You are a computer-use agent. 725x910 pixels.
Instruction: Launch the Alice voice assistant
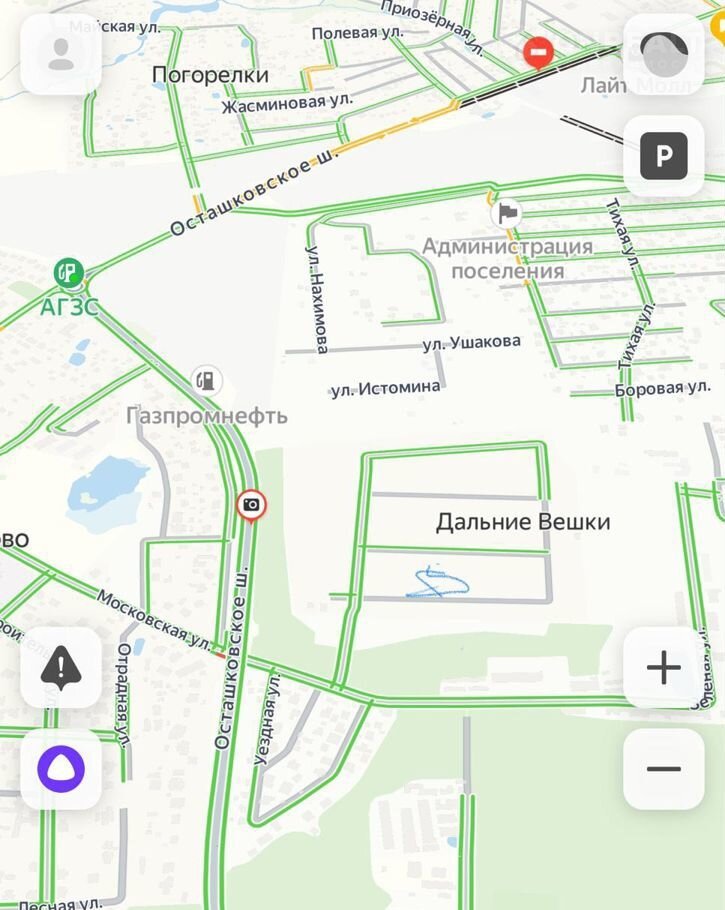[61, 769]
